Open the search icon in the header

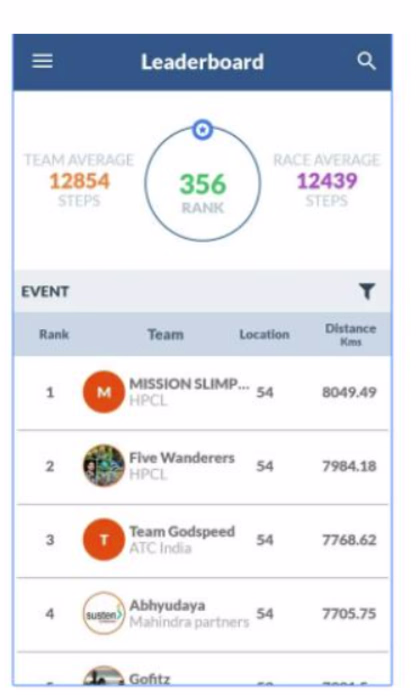pos(366,61)
